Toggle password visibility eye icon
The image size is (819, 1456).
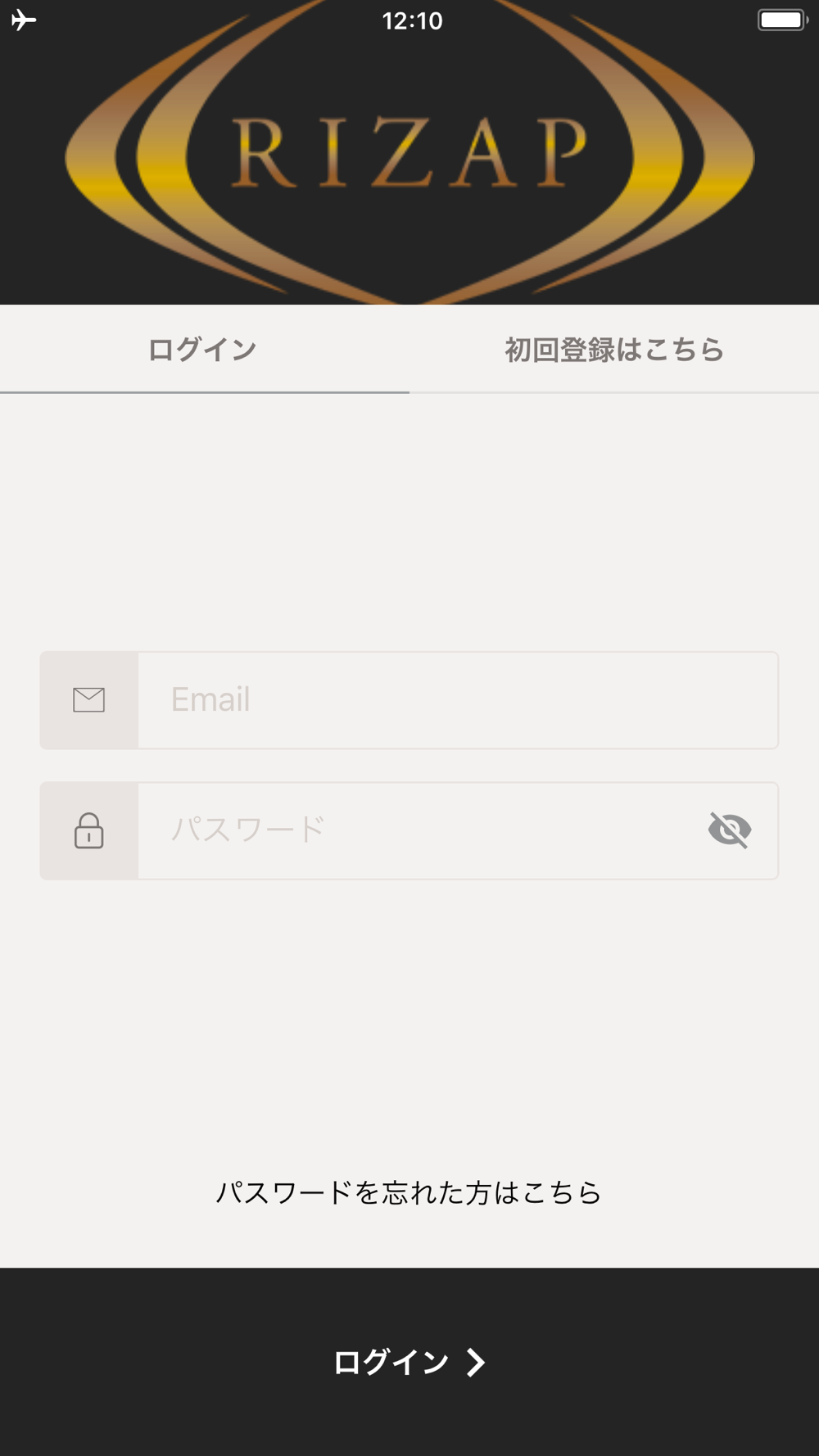point(730,830)
